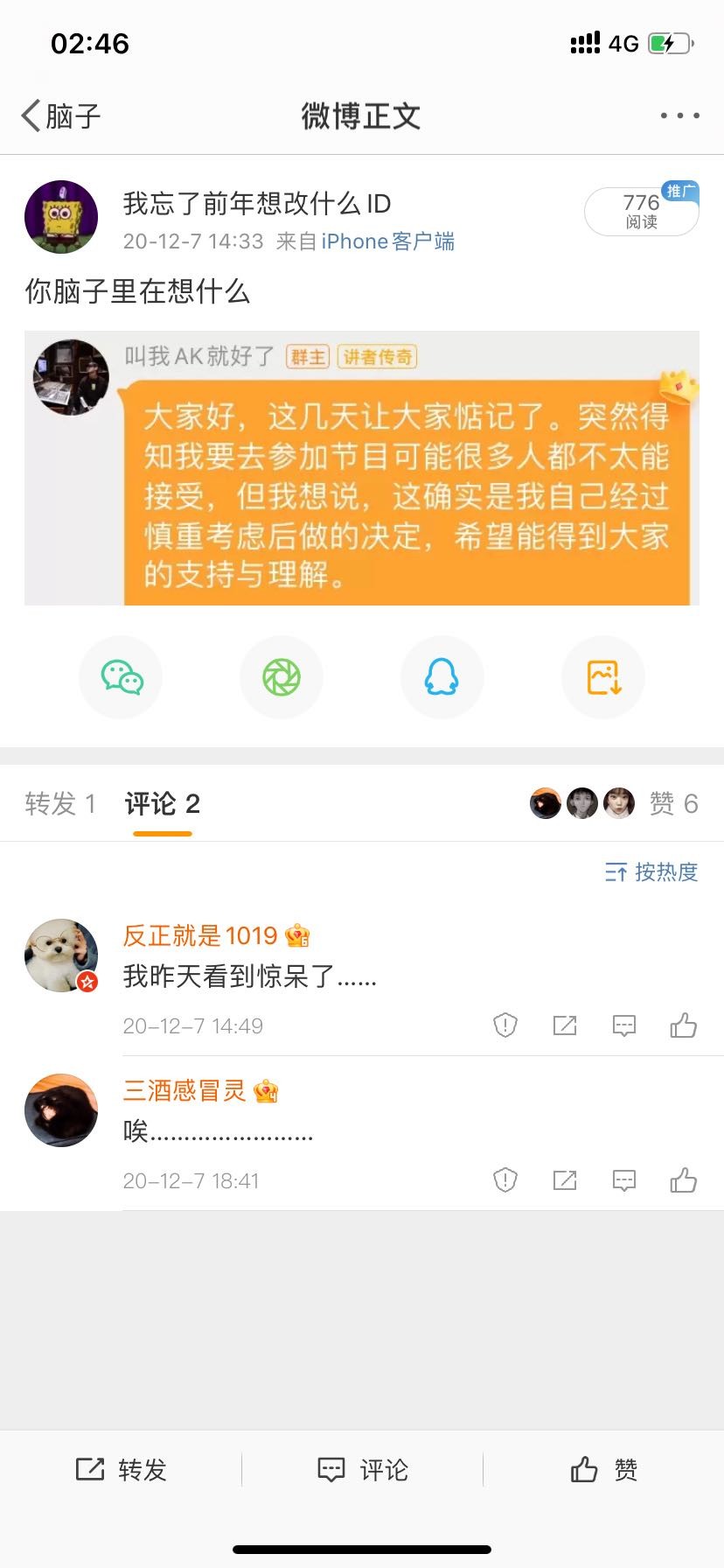724x1568 pixels.
Task: View the 赞 6 likes list
Action: point(672,803)
